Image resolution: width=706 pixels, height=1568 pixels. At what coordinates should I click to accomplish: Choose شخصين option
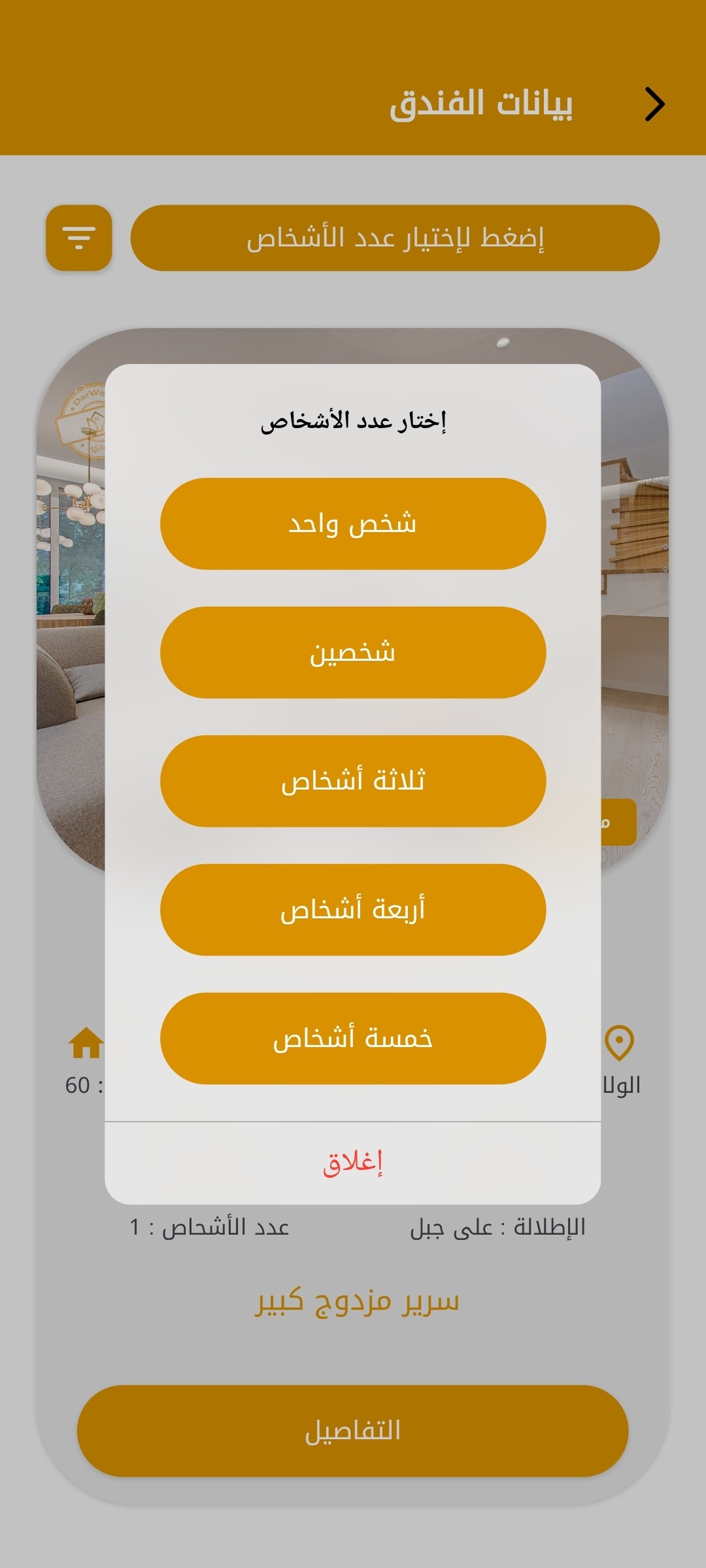pos(353,652)
